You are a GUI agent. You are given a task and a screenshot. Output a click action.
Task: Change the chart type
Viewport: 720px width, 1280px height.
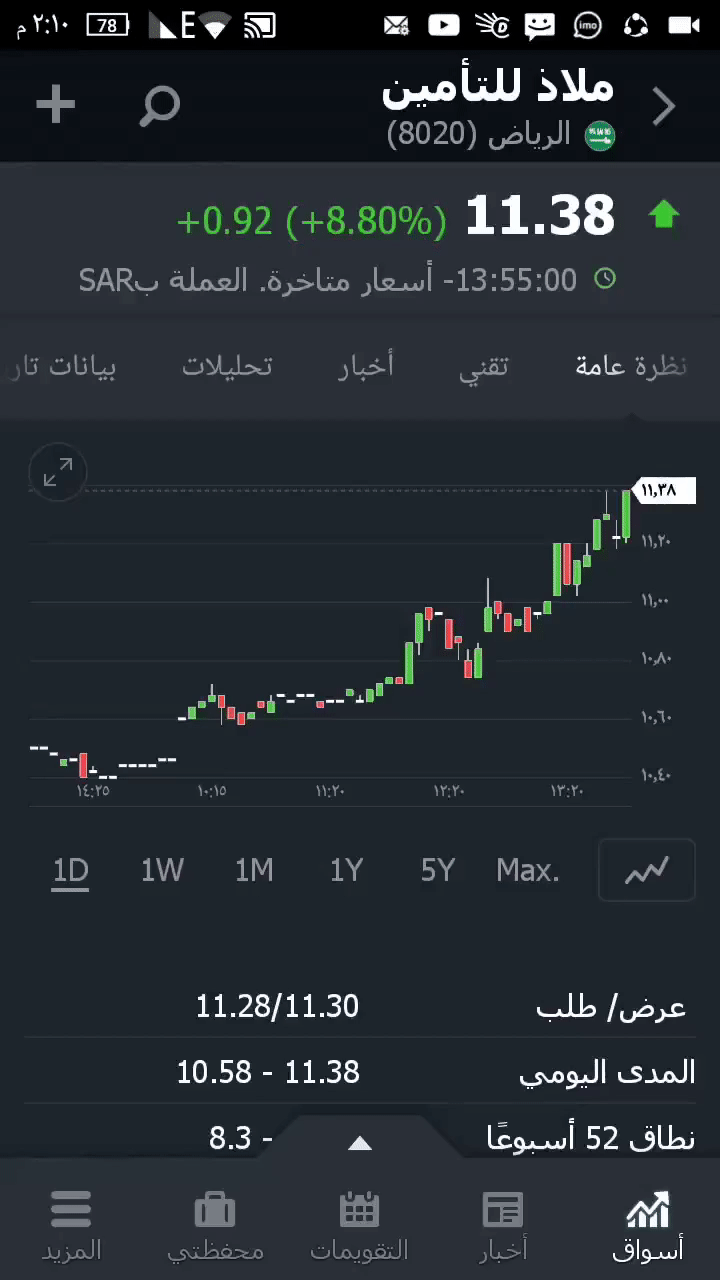[x=646, y=871]
